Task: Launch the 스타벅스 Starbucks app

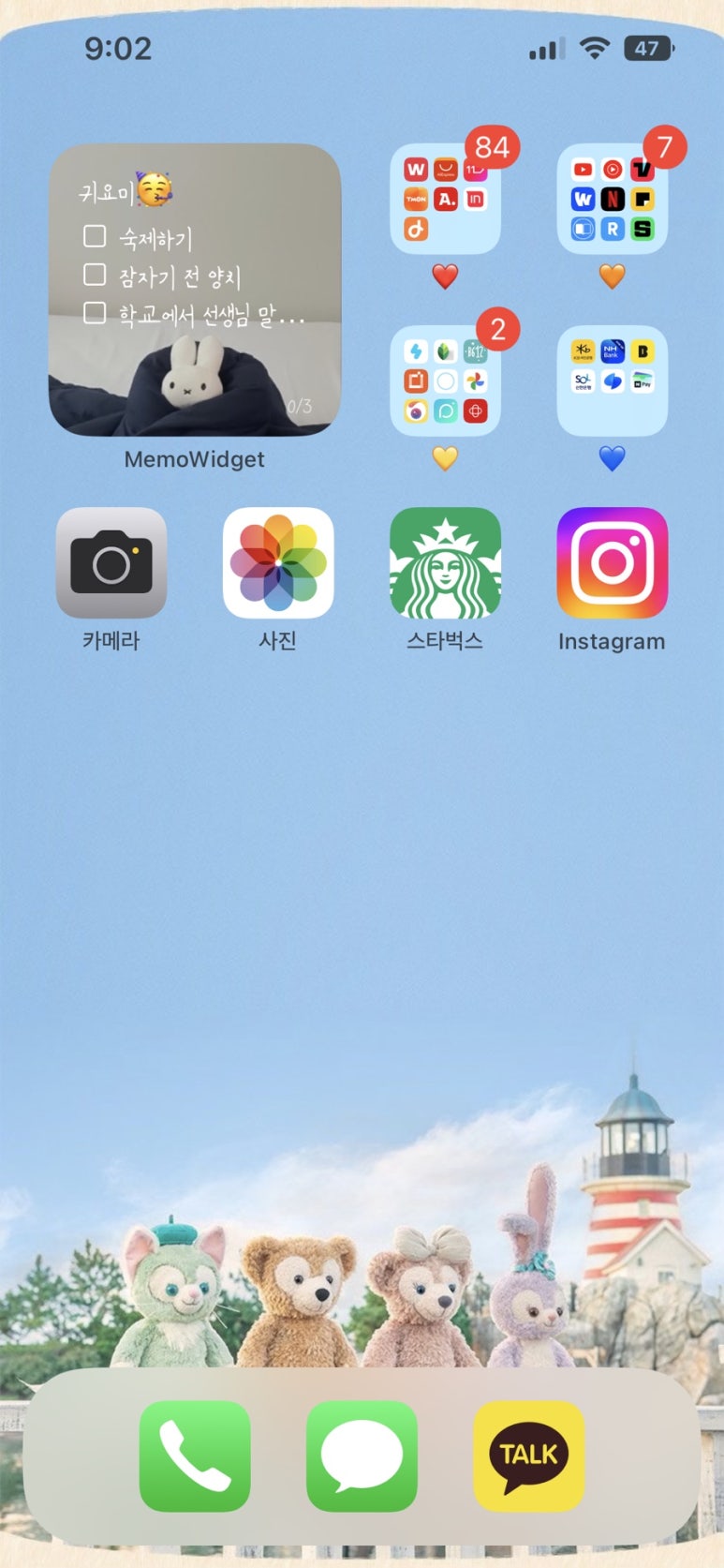Action: point(445,562)
